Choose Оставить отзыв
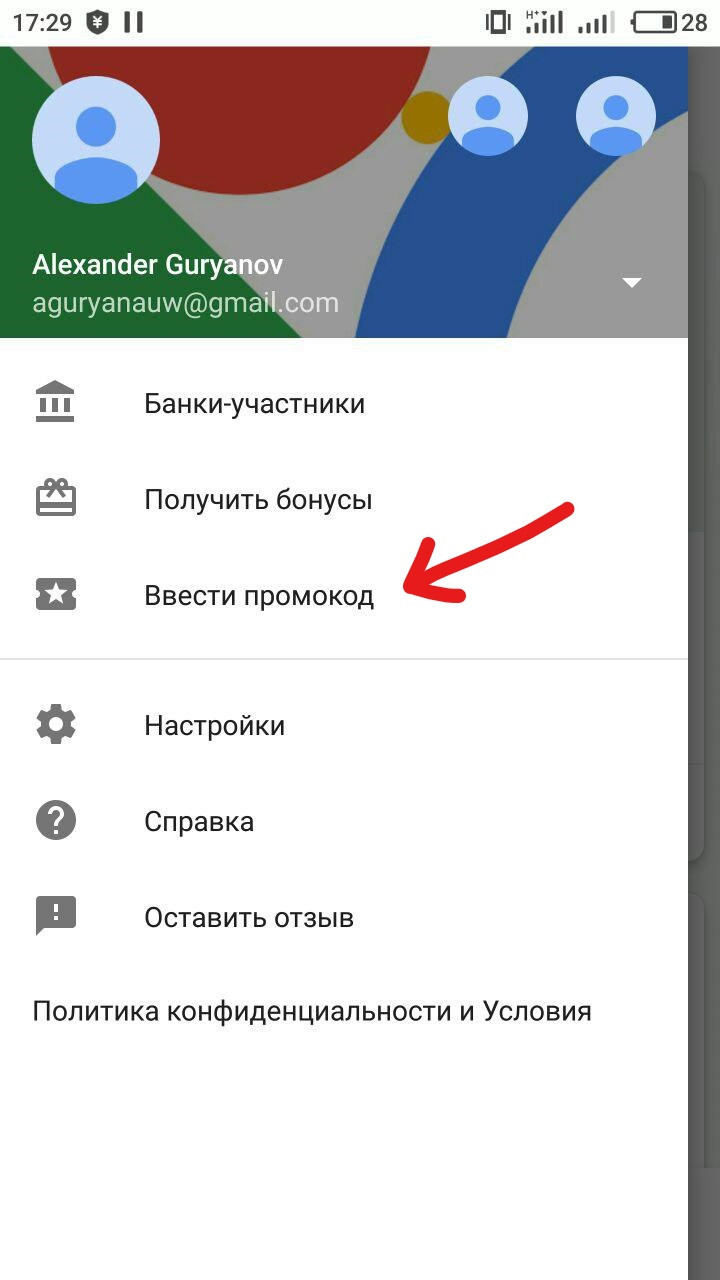 249,917
